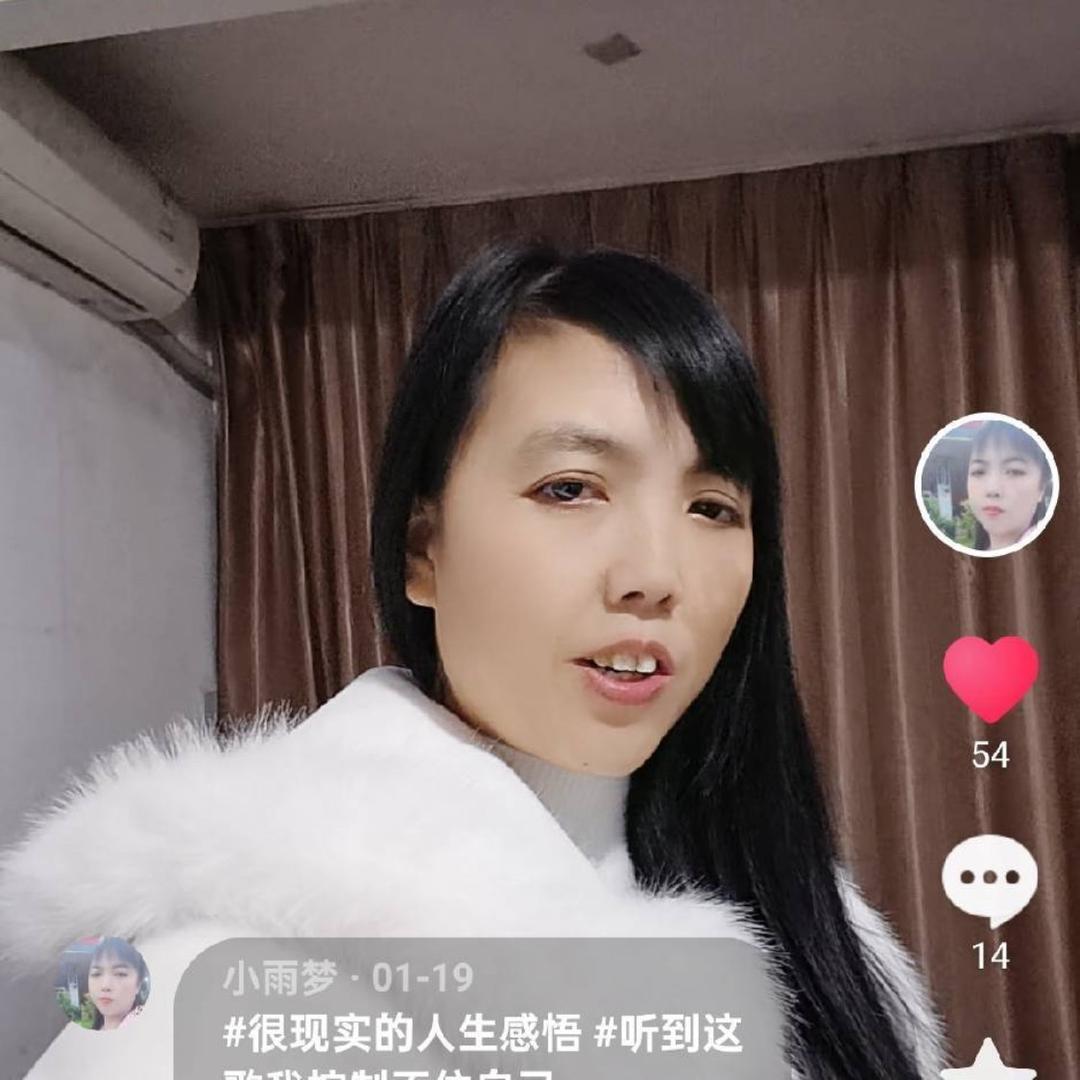The height and width of the screenshot is (1080, 1080).
Task: Open the hashtag #很现实的人生感悟
Action: pyautogui.click(x=400, y=1035)
